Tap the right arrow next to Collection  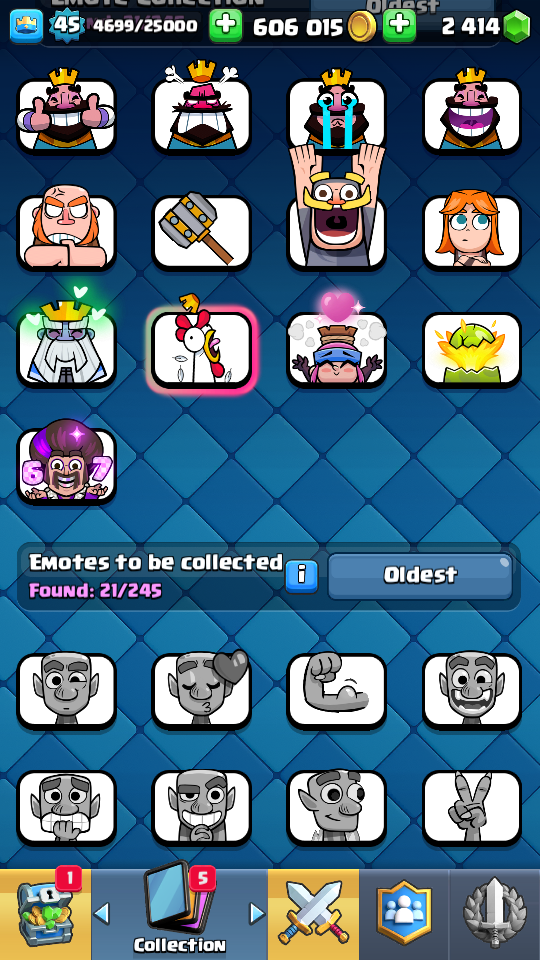[257, 913]
